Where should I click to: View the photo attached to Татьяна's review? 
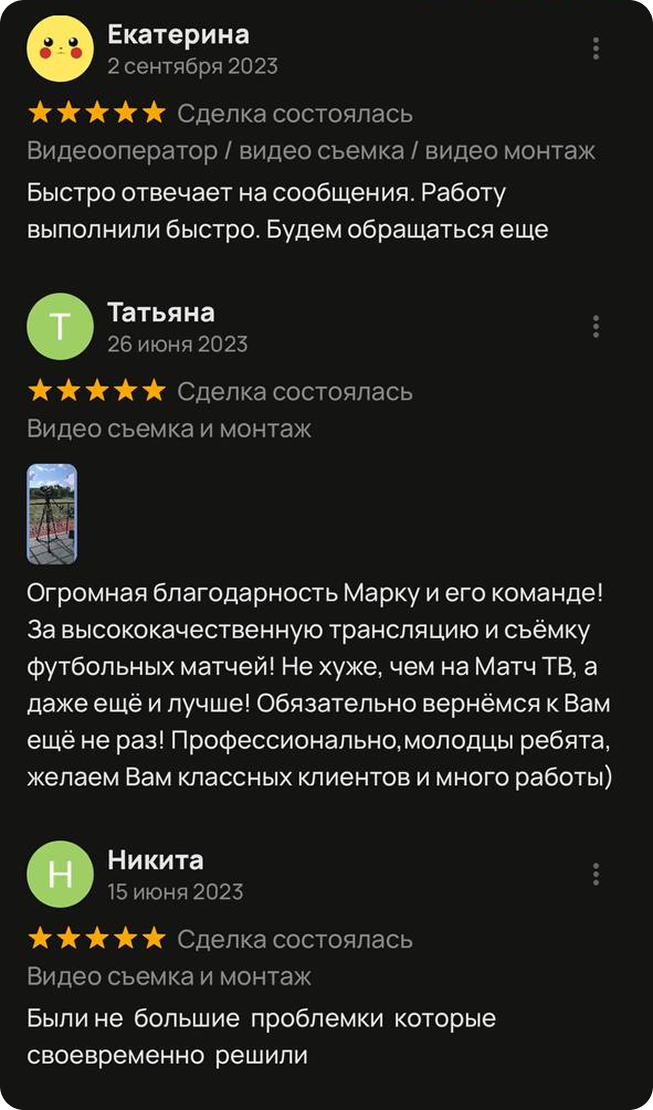[52, 513]
